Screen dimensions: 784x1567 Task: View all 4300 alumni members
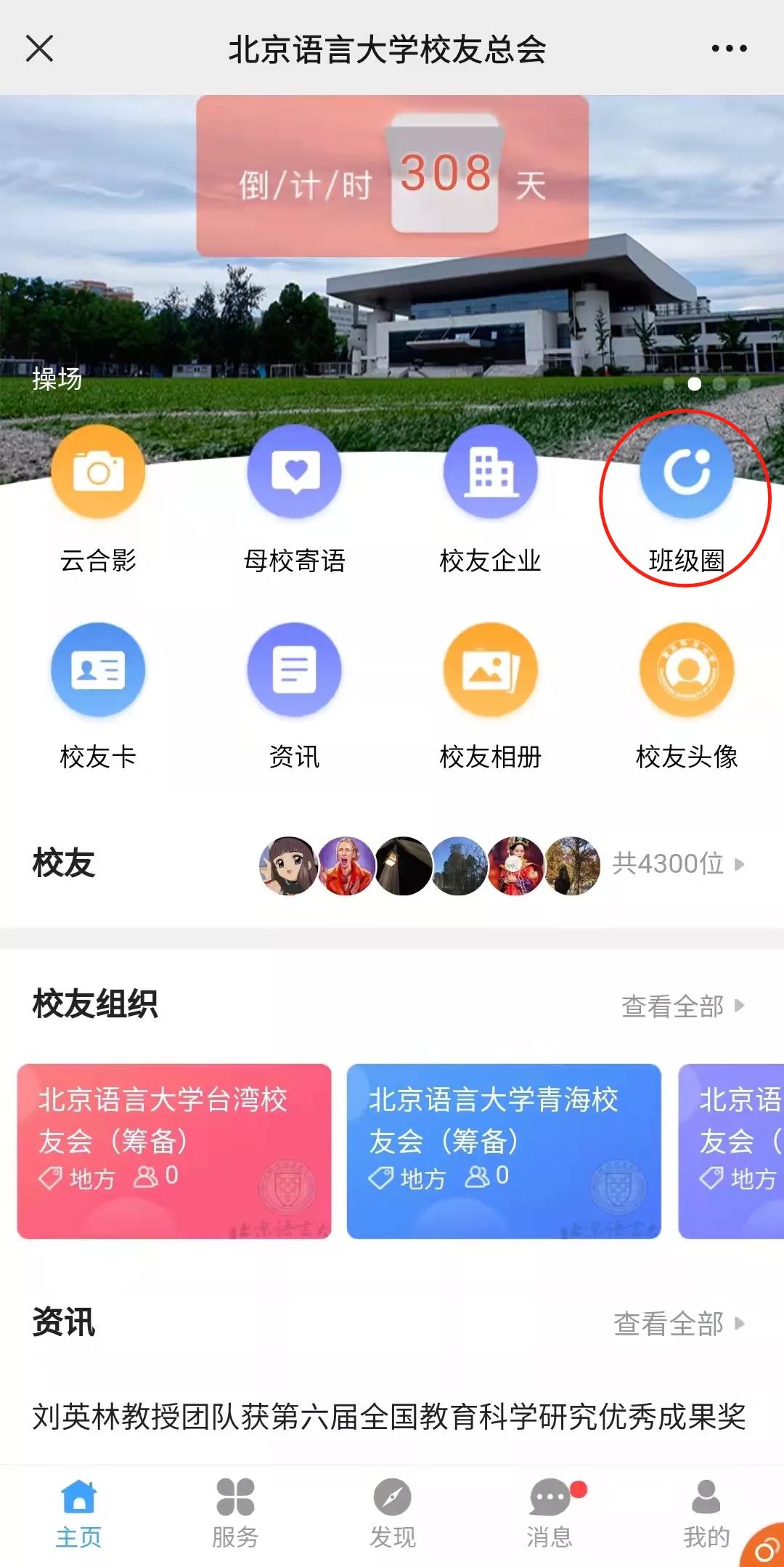677,863
